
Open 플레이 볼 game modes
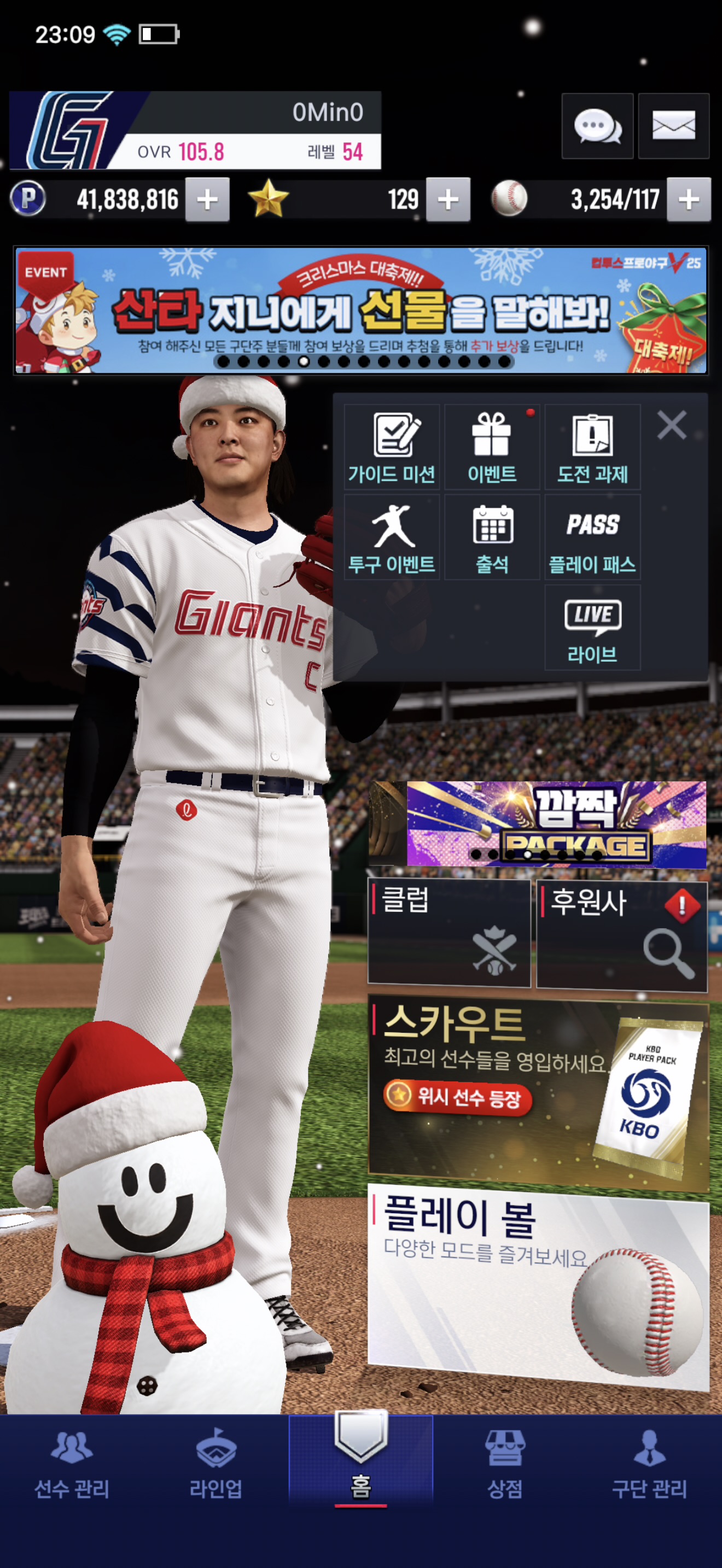538,1283
